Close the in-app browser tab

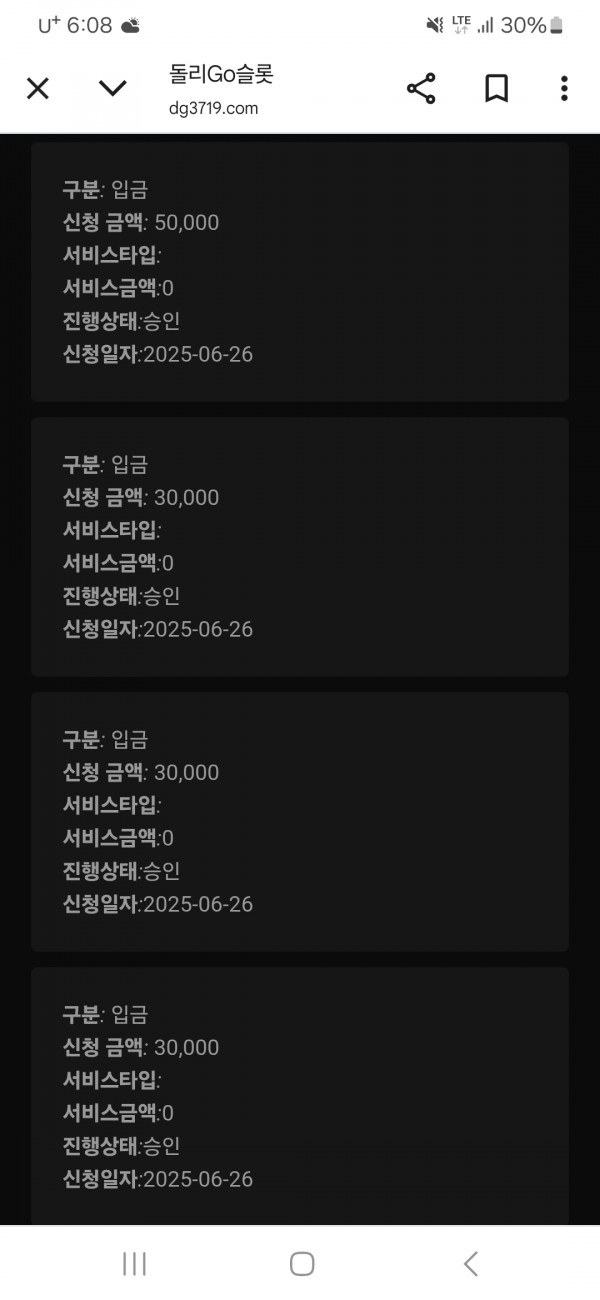point(37,89)
